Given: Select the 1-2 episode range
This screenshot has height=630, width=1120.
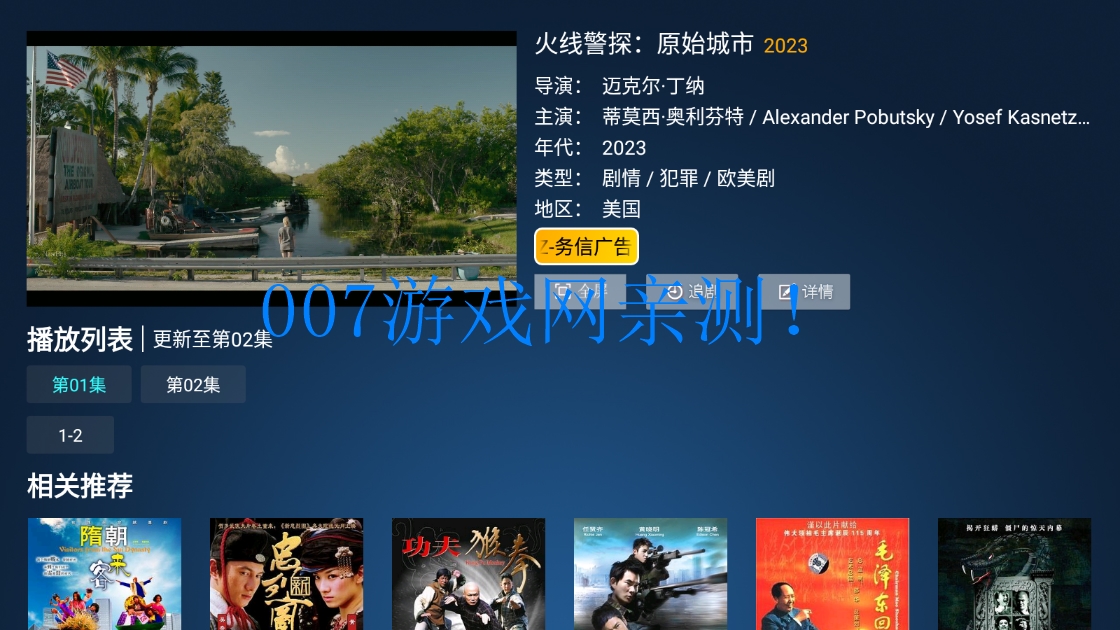Looking at the screenshot, I should click(70, 435).
